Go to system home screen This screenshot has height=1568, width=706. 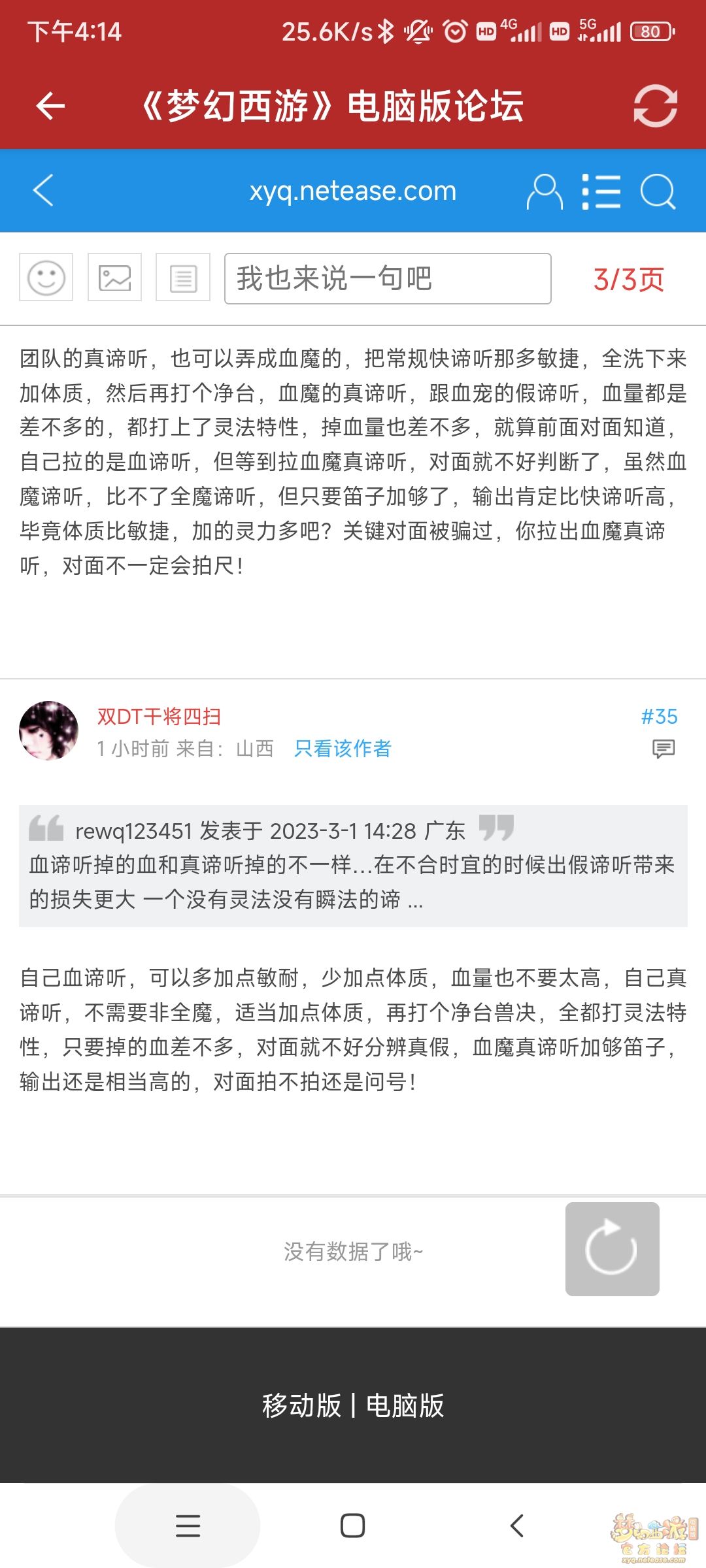click(352, 1526)
